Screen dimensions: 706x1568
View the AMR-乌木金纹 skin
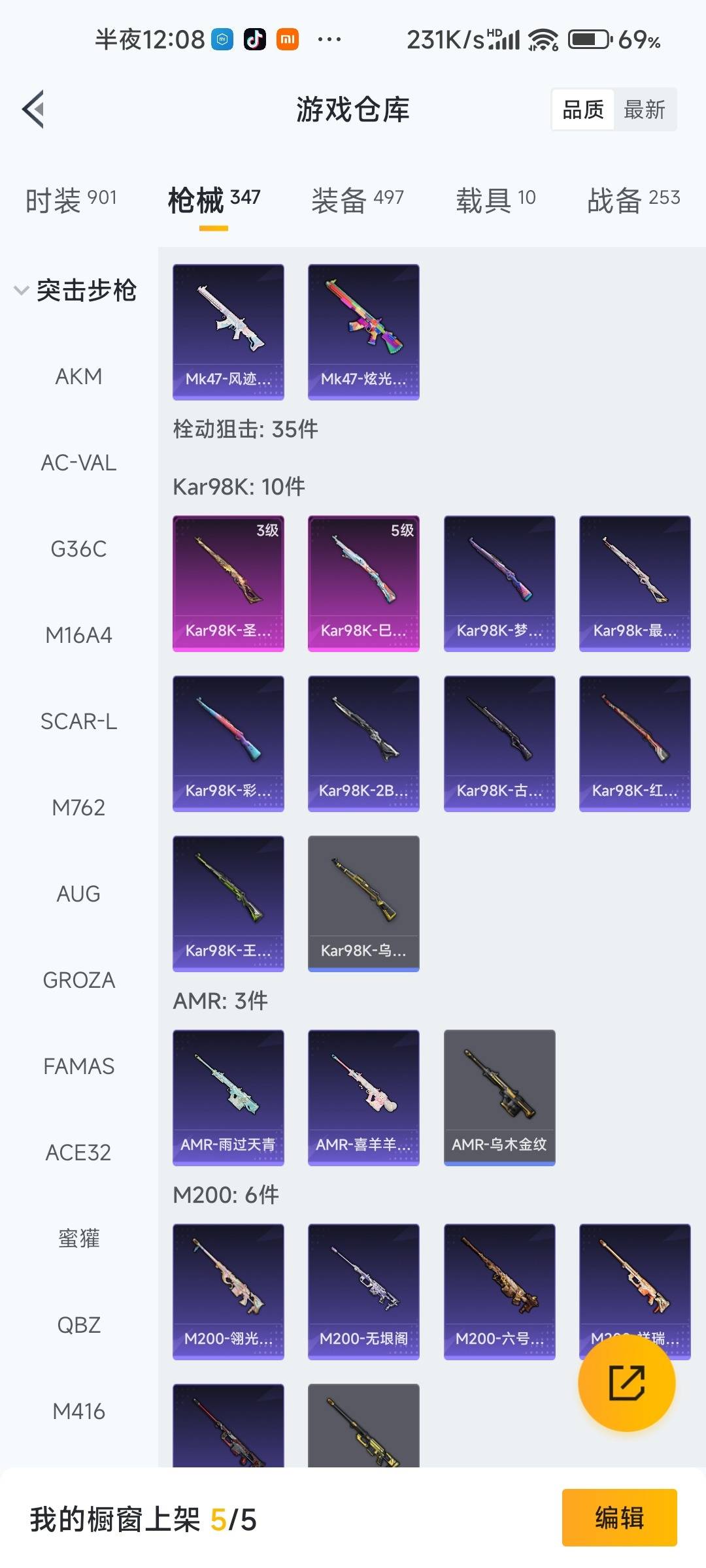tap(499, 1098)
